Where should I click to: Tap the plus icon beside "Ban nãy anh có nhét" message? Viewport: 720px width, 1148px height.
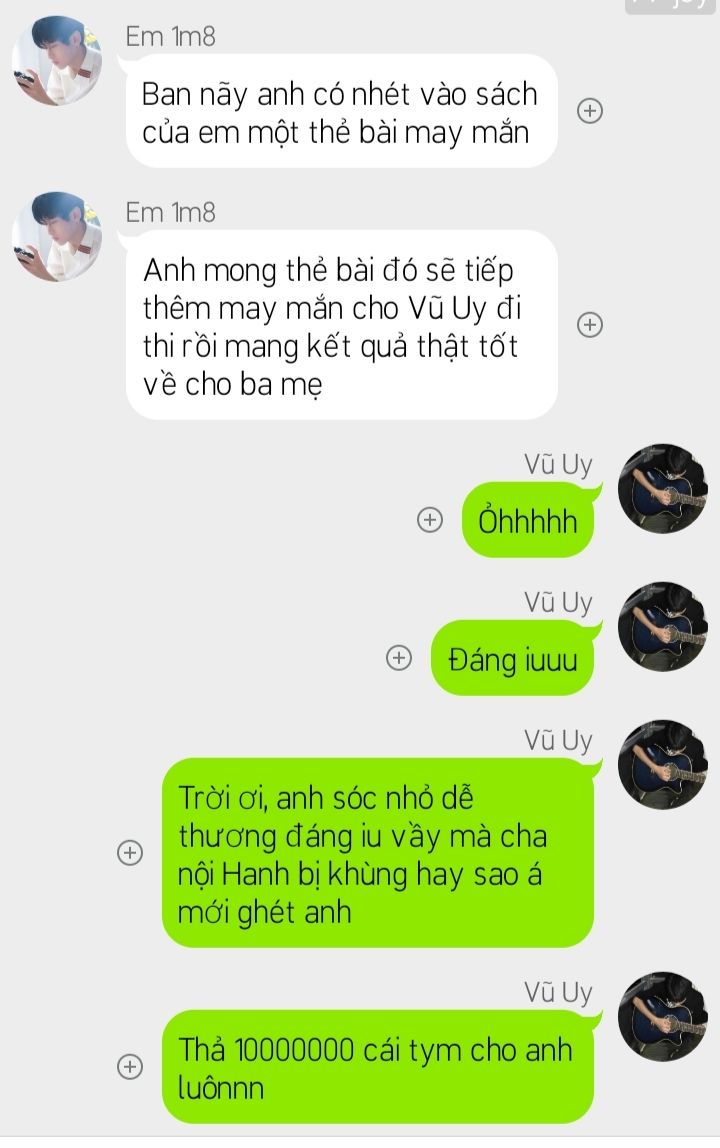click(x=590, y=111)
